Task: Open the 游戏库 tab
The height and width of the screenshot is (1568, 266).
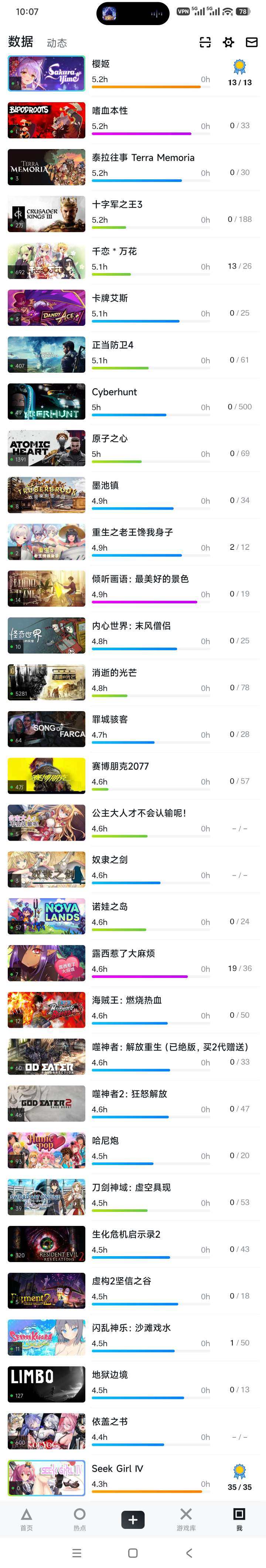Action: 186,1519
